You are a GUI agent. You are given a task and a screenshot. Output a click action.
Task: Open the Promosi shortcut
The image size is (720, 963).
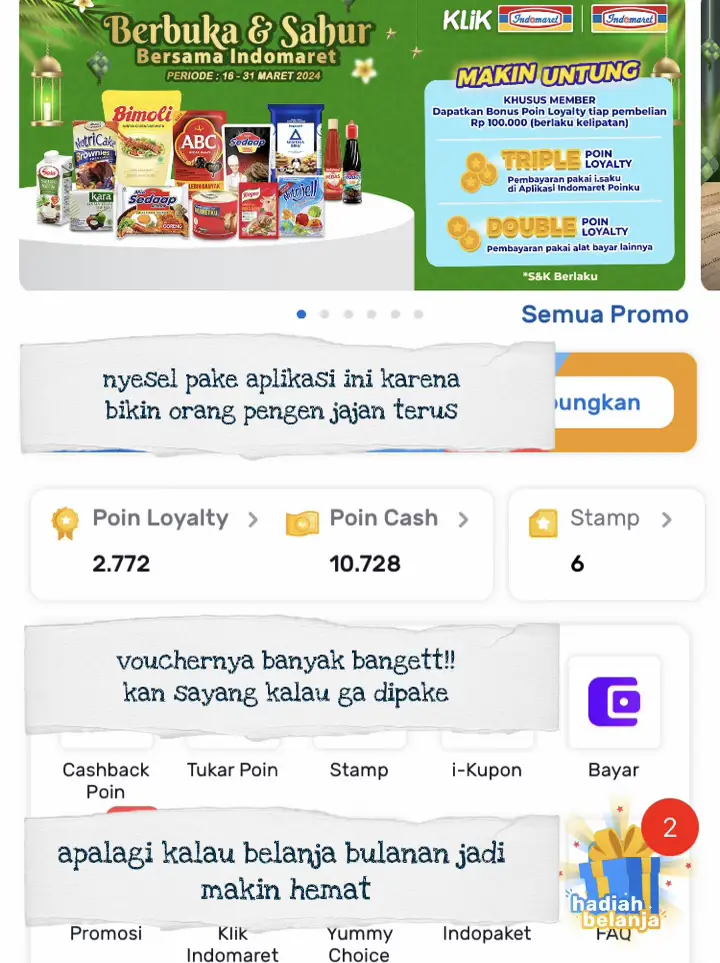click(106, 934)
